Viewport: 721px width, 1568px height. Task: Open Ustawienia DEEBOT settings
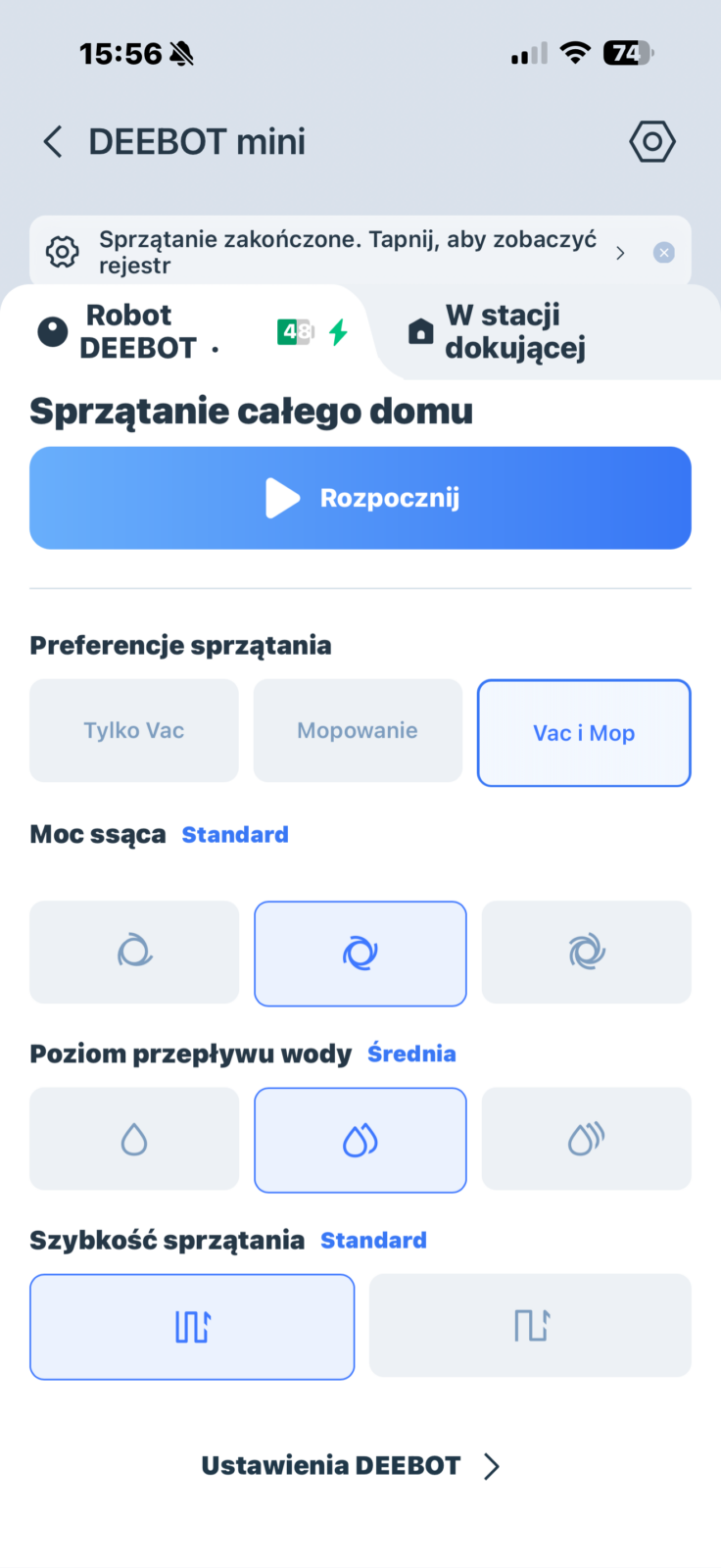tap(351, 1466)
